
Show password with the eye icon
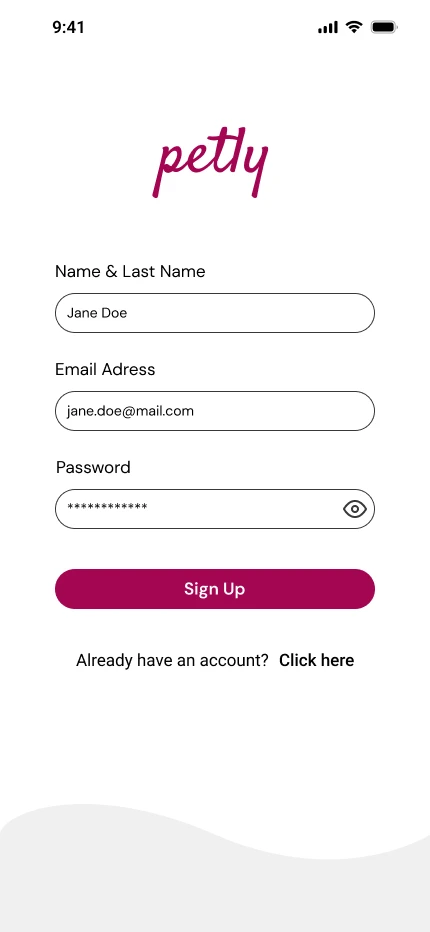tap(354, 509)
